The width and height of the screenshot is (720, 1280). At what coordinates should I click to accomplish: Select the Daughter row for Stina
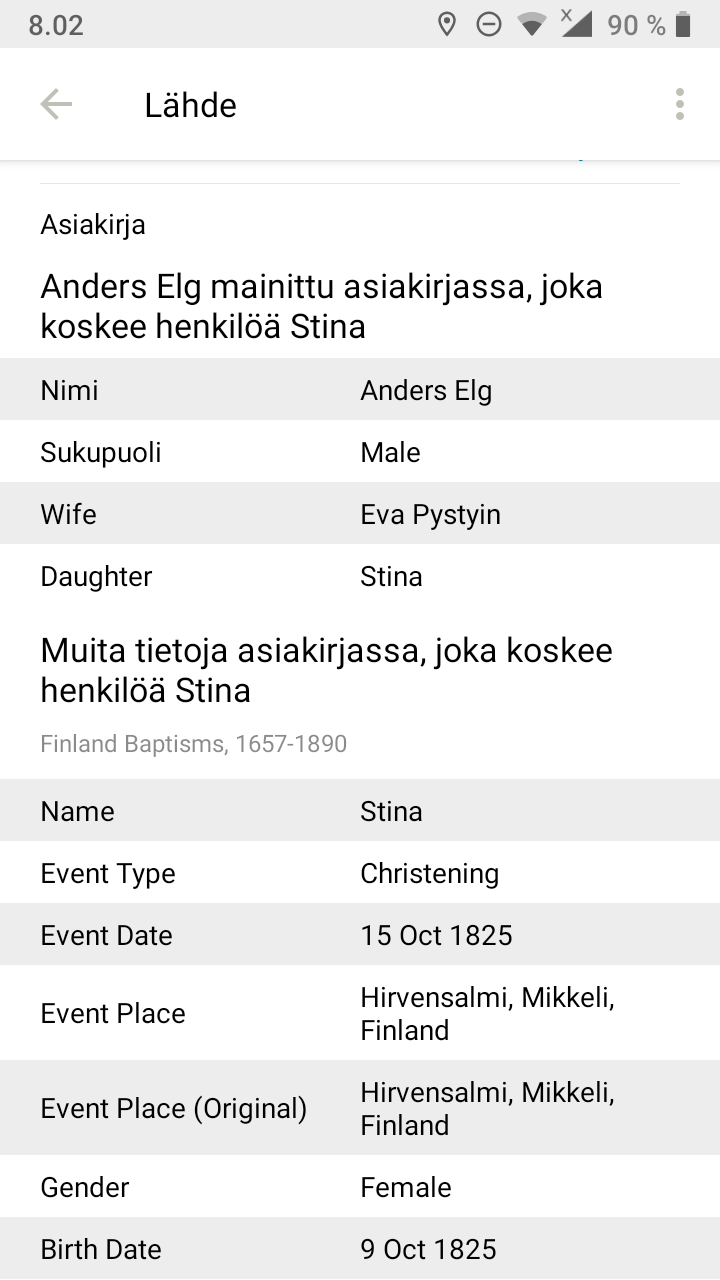360,575
